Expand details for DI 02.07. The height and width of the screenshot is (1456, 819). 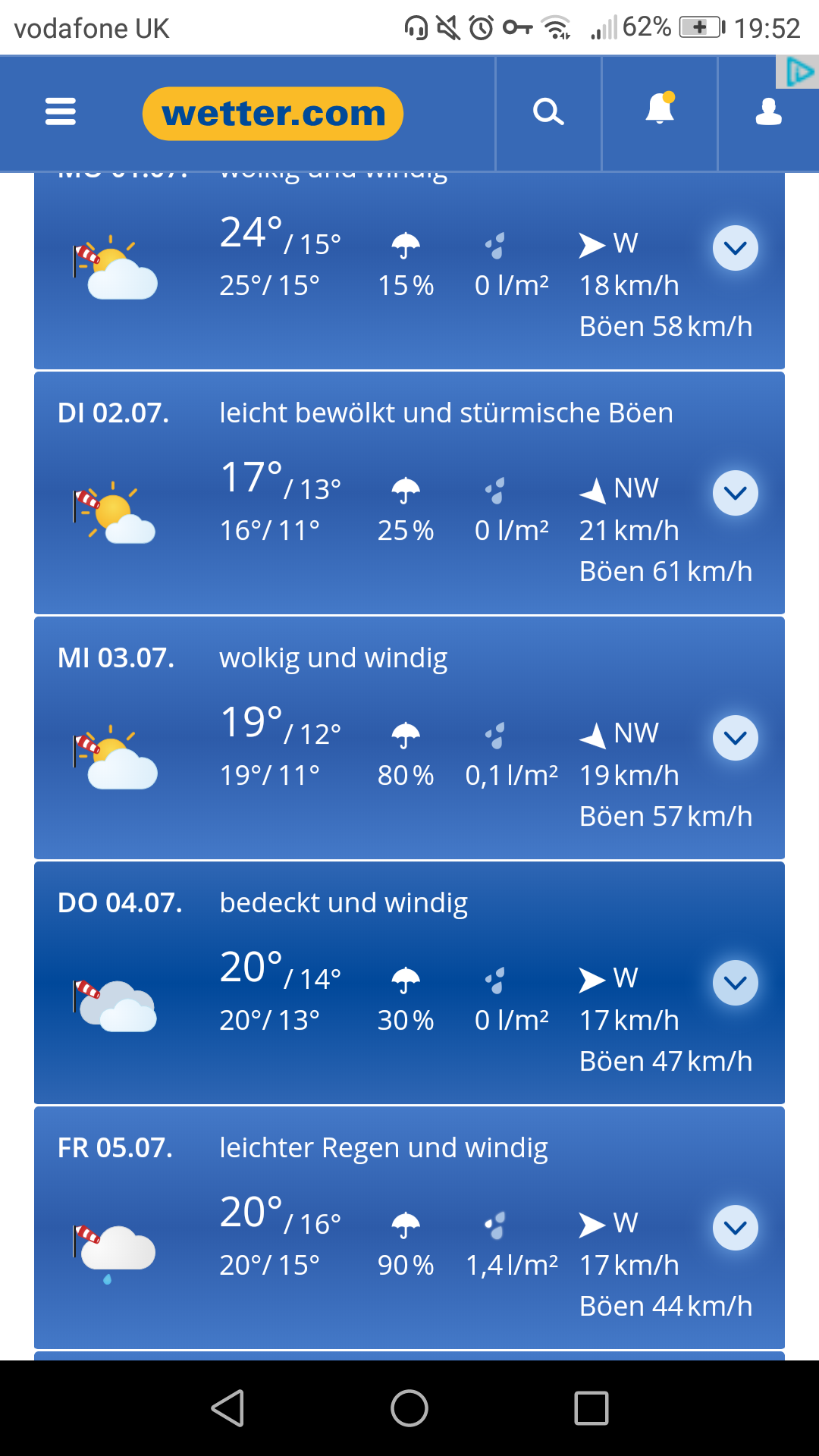pyautogui.click(x=735, y=493)
